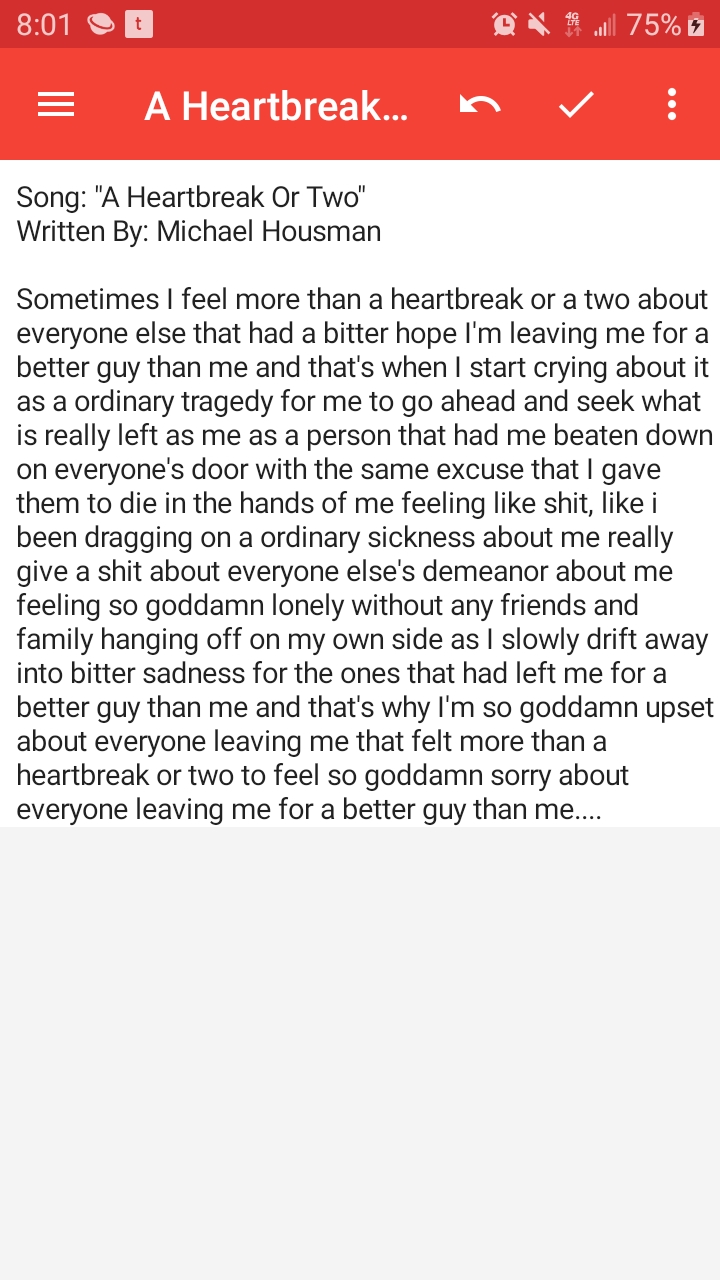Viewport: 720px width, 1280px height.
Task: Open the hamburger drawer menu
Action: 56,104
